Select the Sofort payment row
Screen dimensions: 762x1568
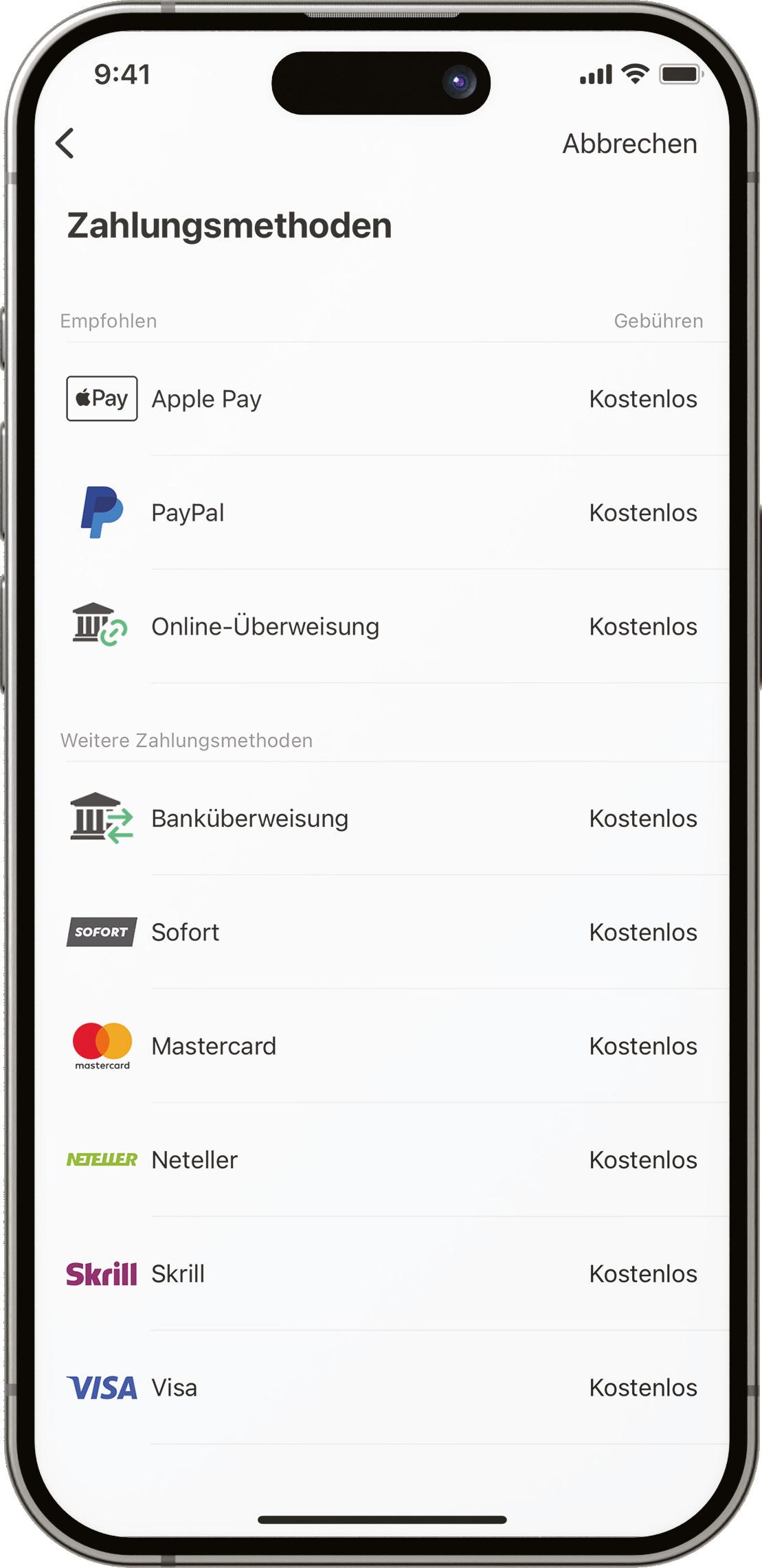(381, 932)
